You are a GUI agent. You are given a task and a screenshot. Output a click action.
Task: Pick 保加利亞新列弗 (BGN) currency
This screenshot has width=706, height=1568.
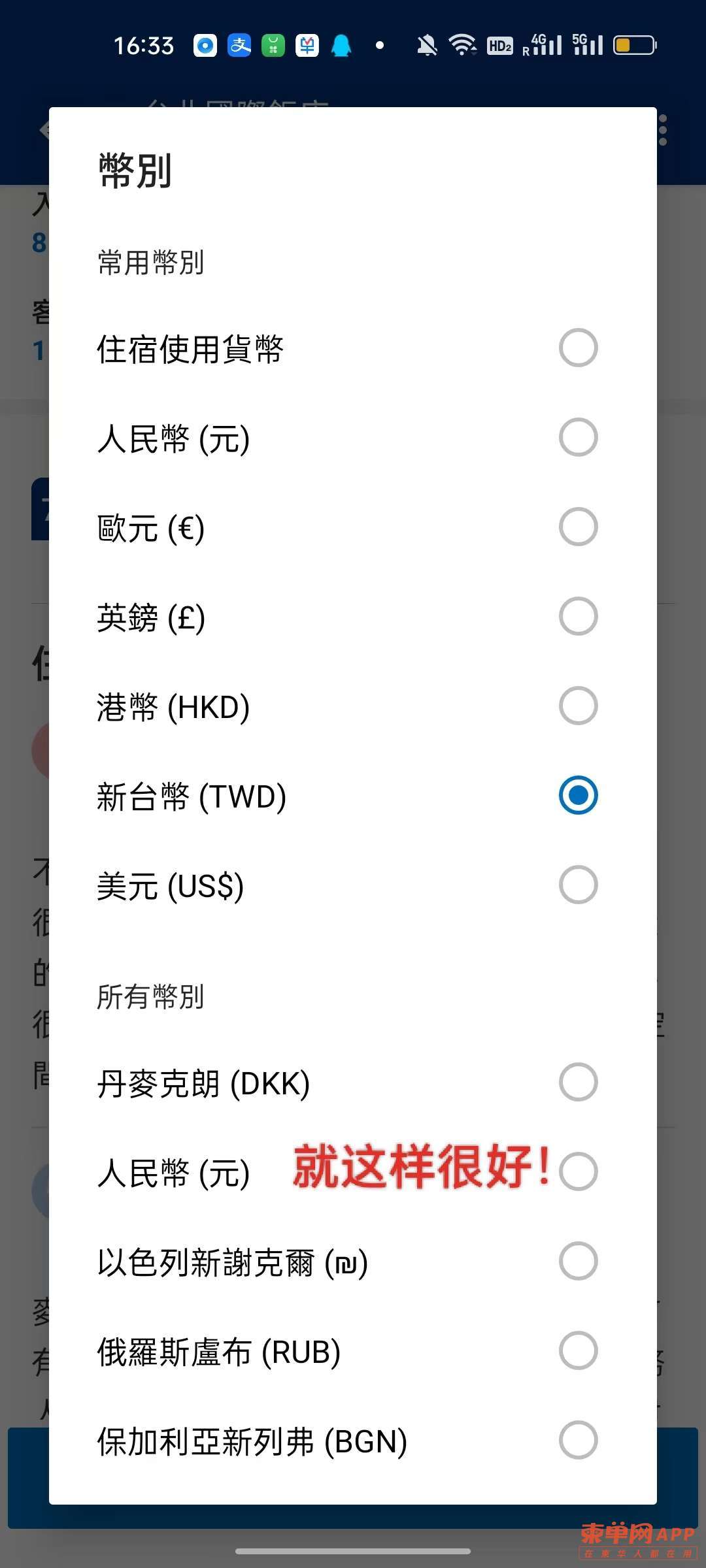(353, 1441)
